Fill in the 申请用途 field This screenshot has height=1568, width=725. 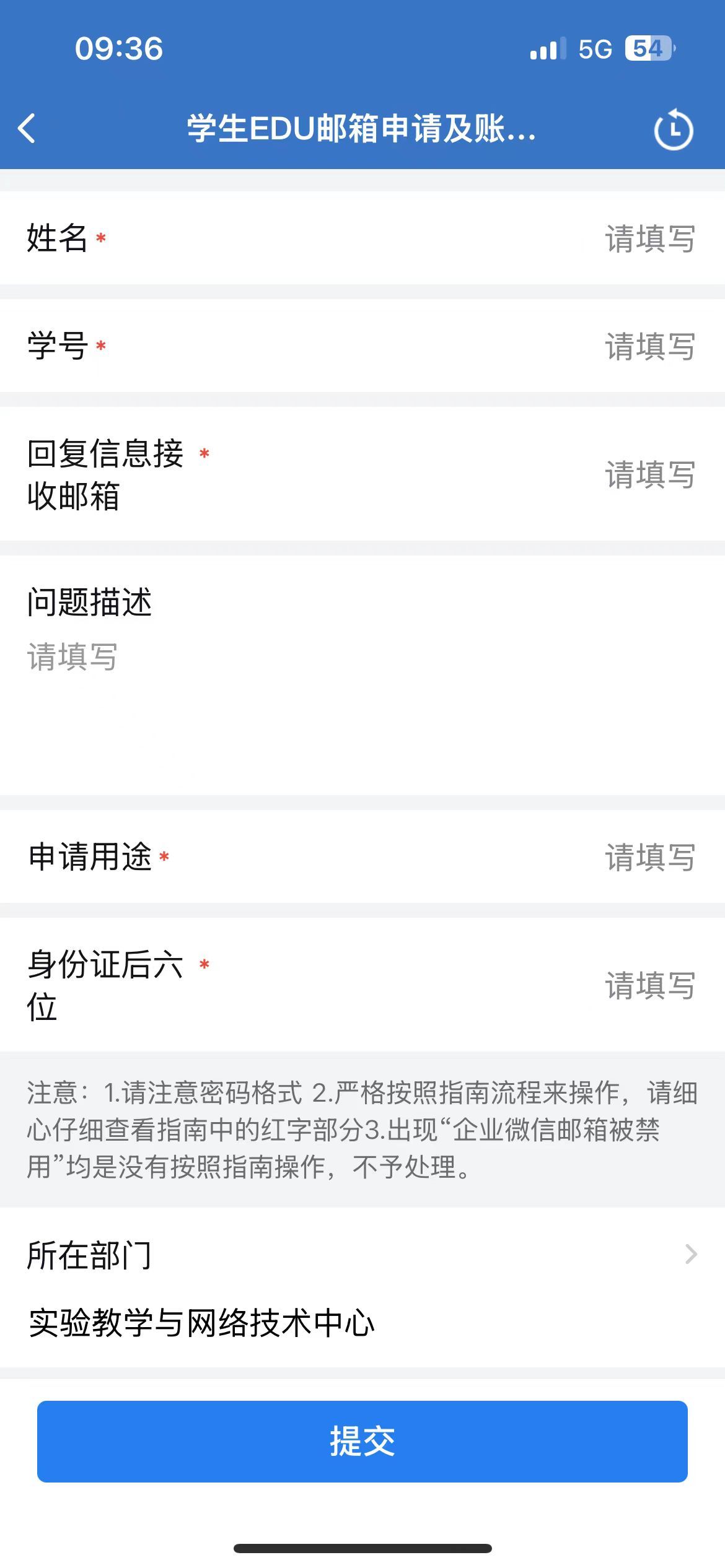(x=649, y=857)
